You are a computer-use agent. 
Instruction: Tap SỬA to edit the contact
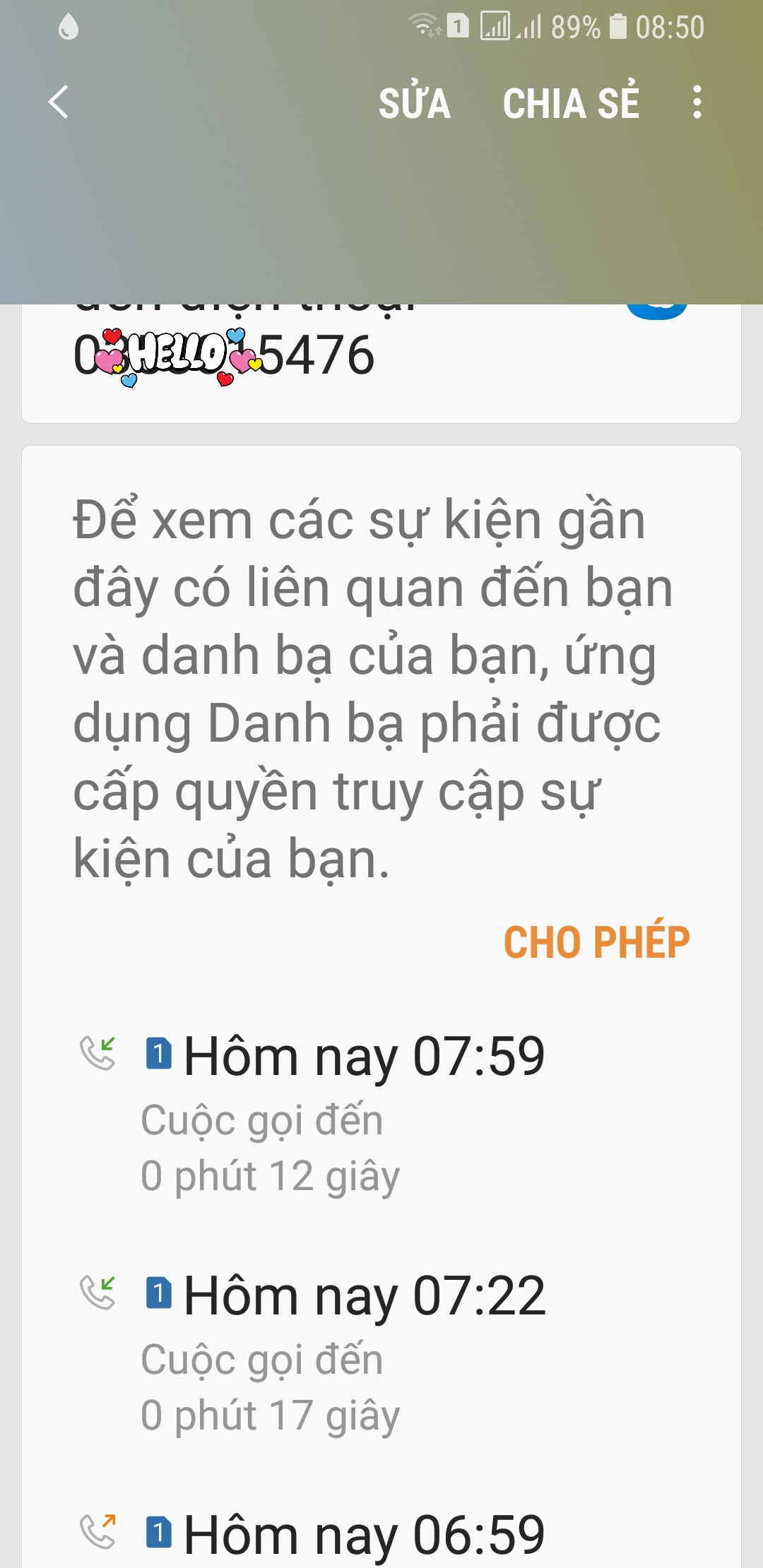[x=415, y=103]
